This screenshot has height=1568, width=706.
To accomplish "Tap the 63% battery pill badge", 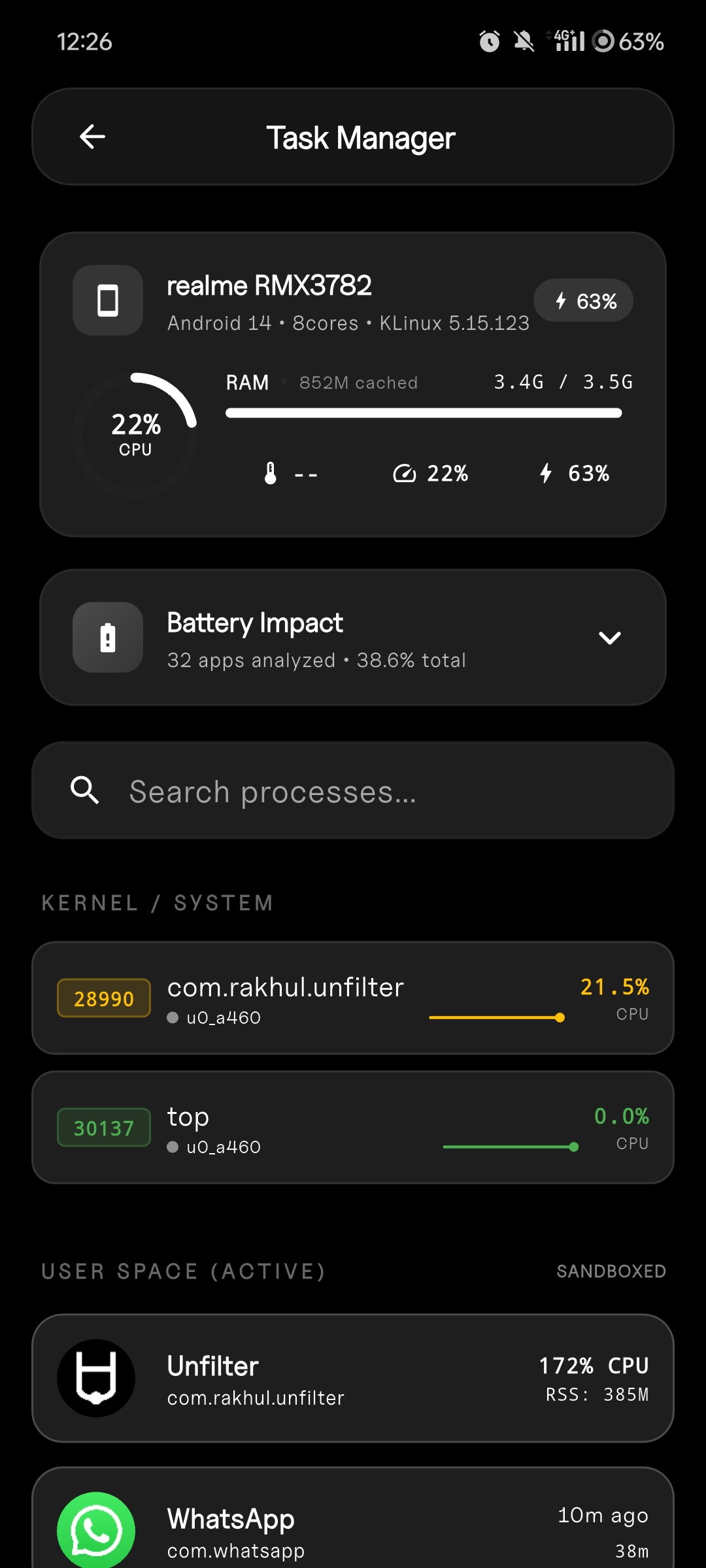I will (582, 301).
